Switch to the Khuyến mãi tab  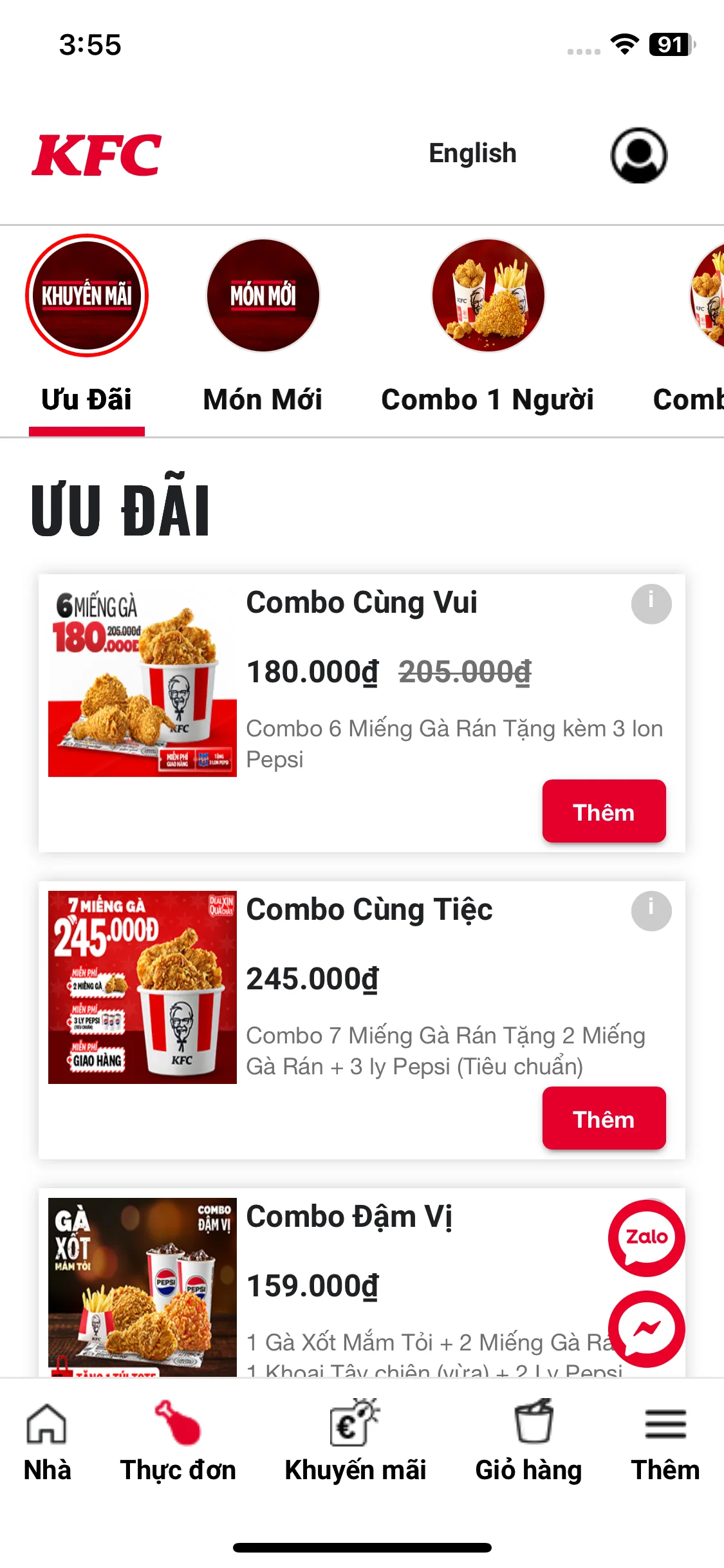pos(355,1442)
